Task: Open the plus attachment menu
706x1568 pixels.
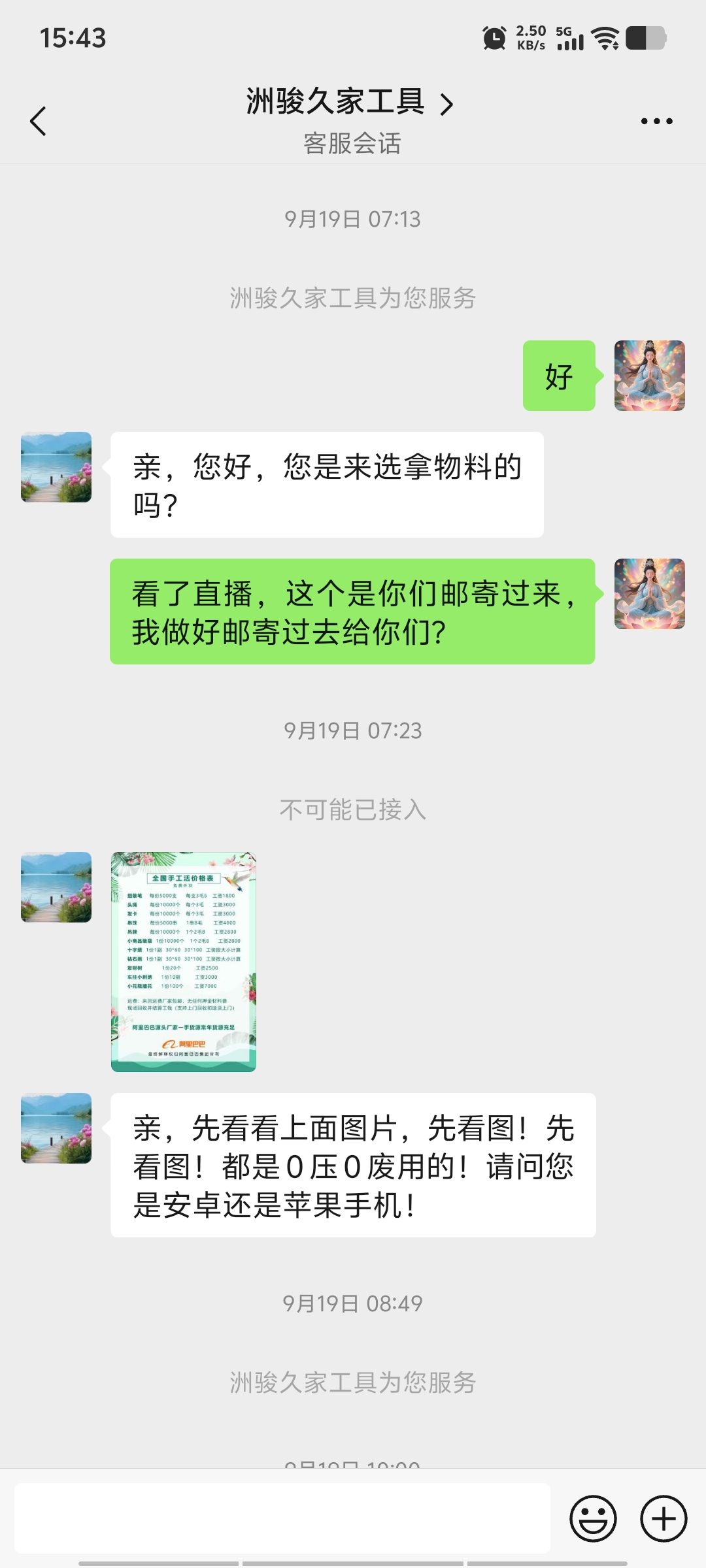Action: tap(663, 1518)
